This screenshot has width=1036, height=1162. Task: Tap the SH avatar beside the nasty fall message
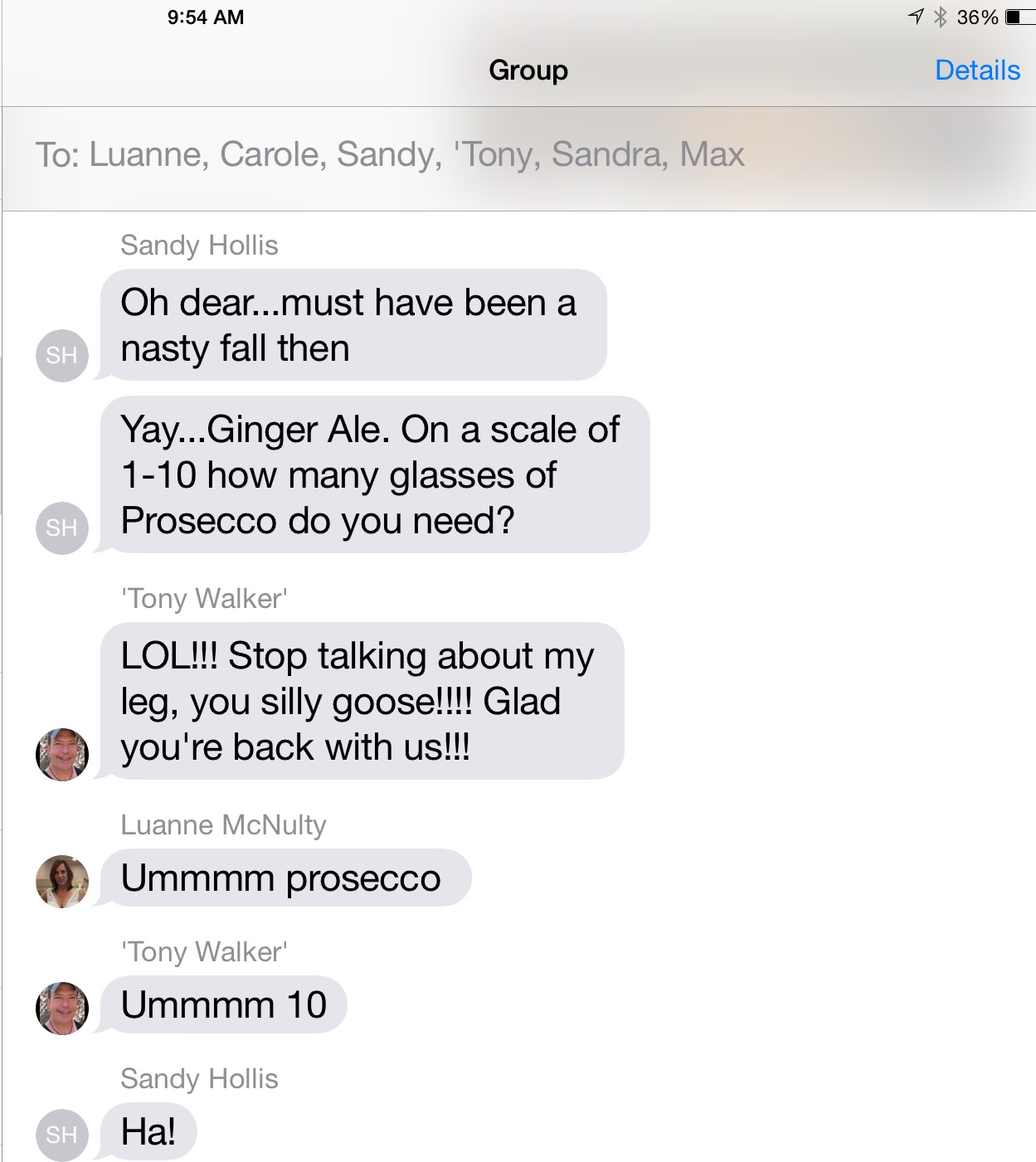click(x=62, y=356)
